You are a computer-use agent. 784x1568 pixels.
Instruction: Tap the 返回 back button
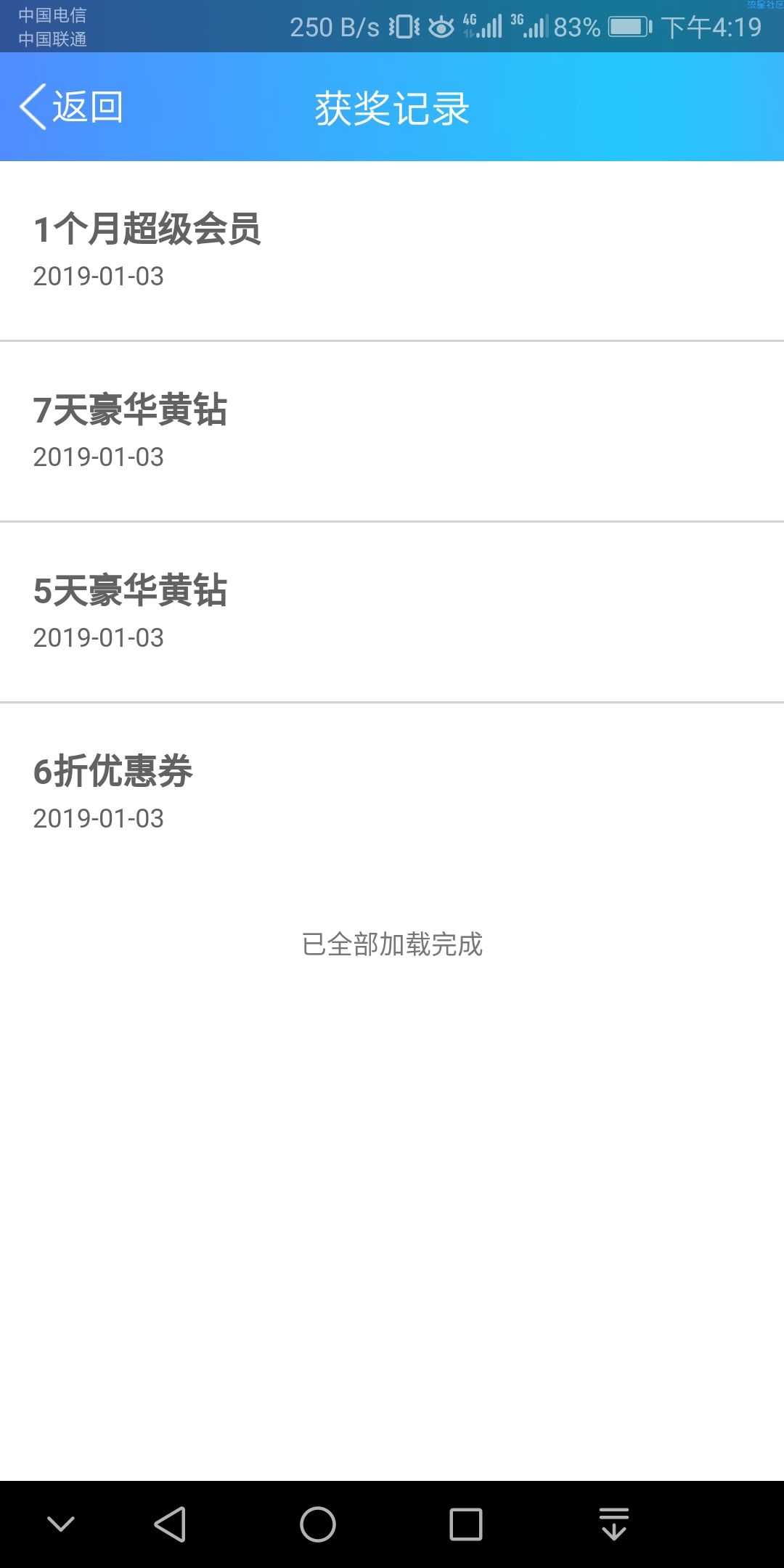tap(71, 107)
